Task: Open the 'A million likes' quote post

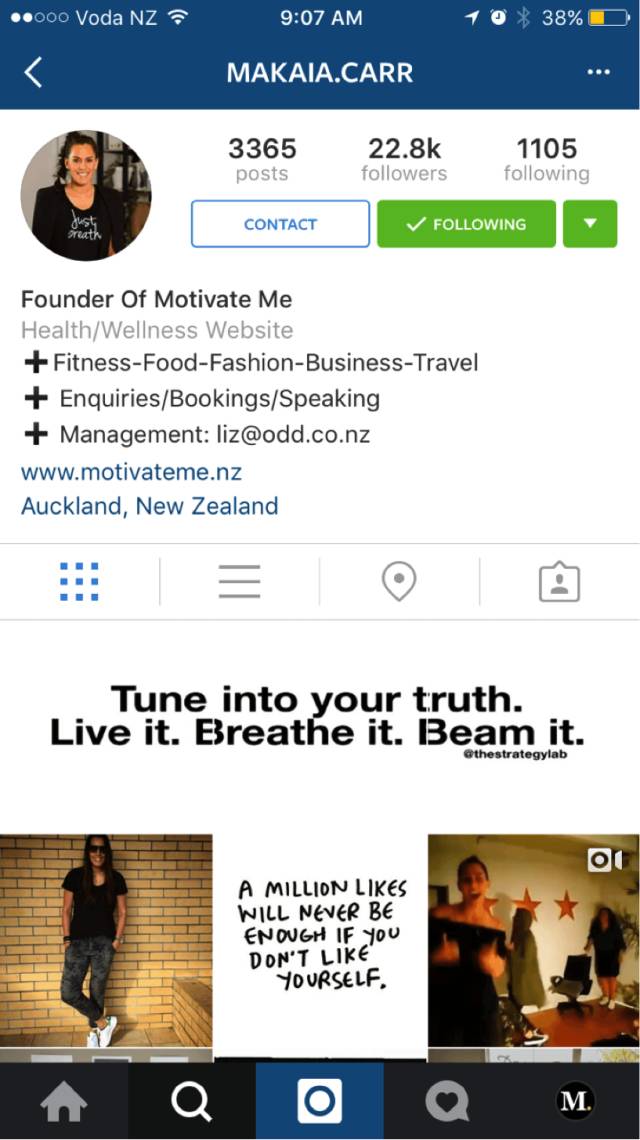Action: (x=320, y=940)
